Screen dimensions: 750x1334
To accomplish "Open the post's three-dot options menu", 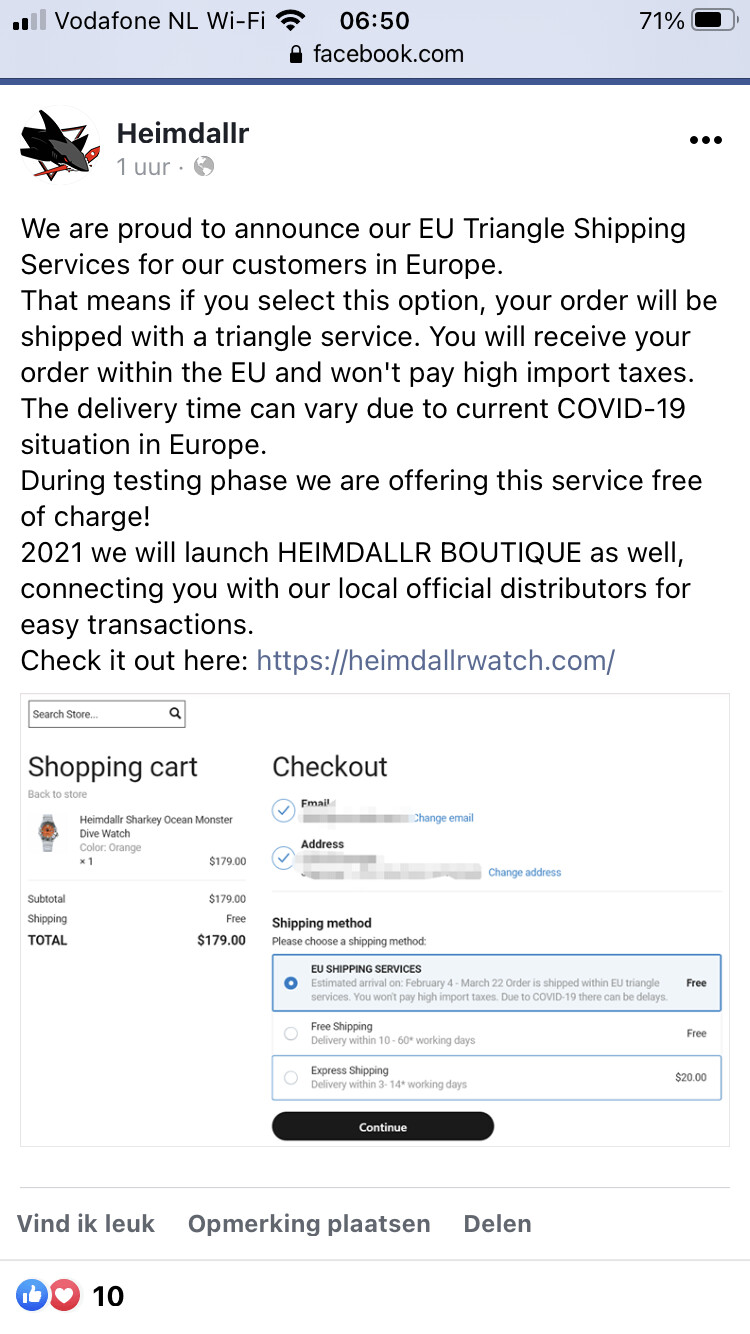I will click(x=705, y=141).
